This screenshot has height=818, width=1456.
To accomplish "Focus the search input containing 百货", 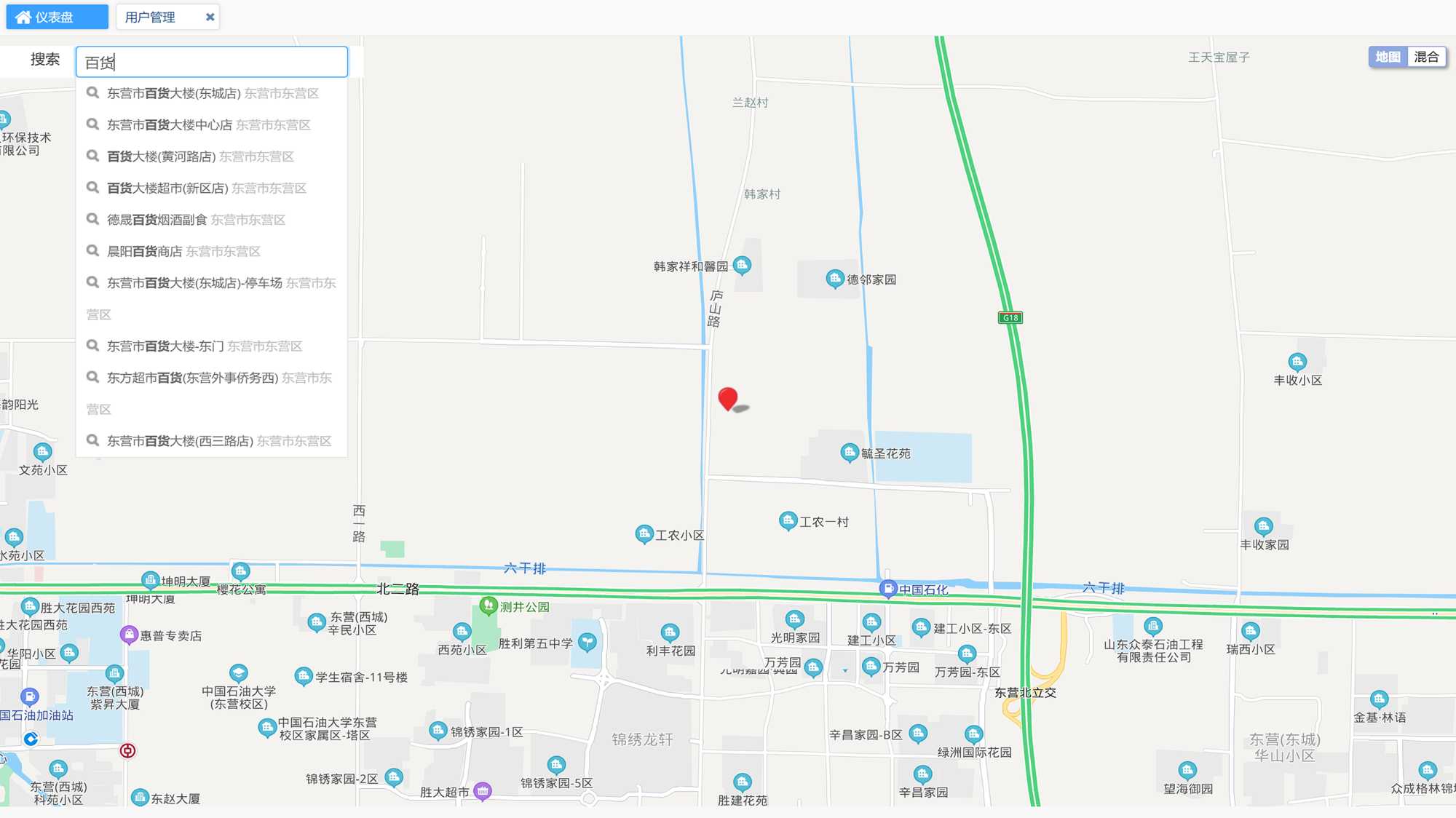I will click(x=211, y=62).
